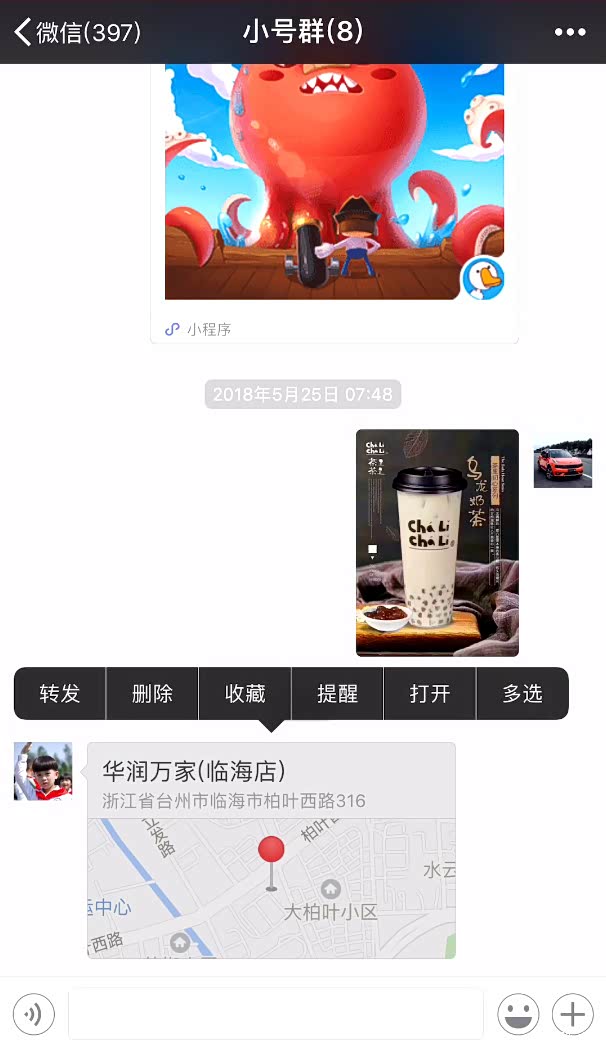View the profile of the red car avatar

[x=562, y=459]
